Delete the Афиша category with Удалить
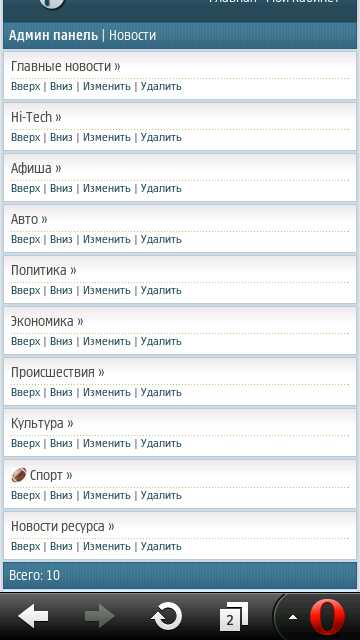The image size is (360, 640). pos(161,188)
